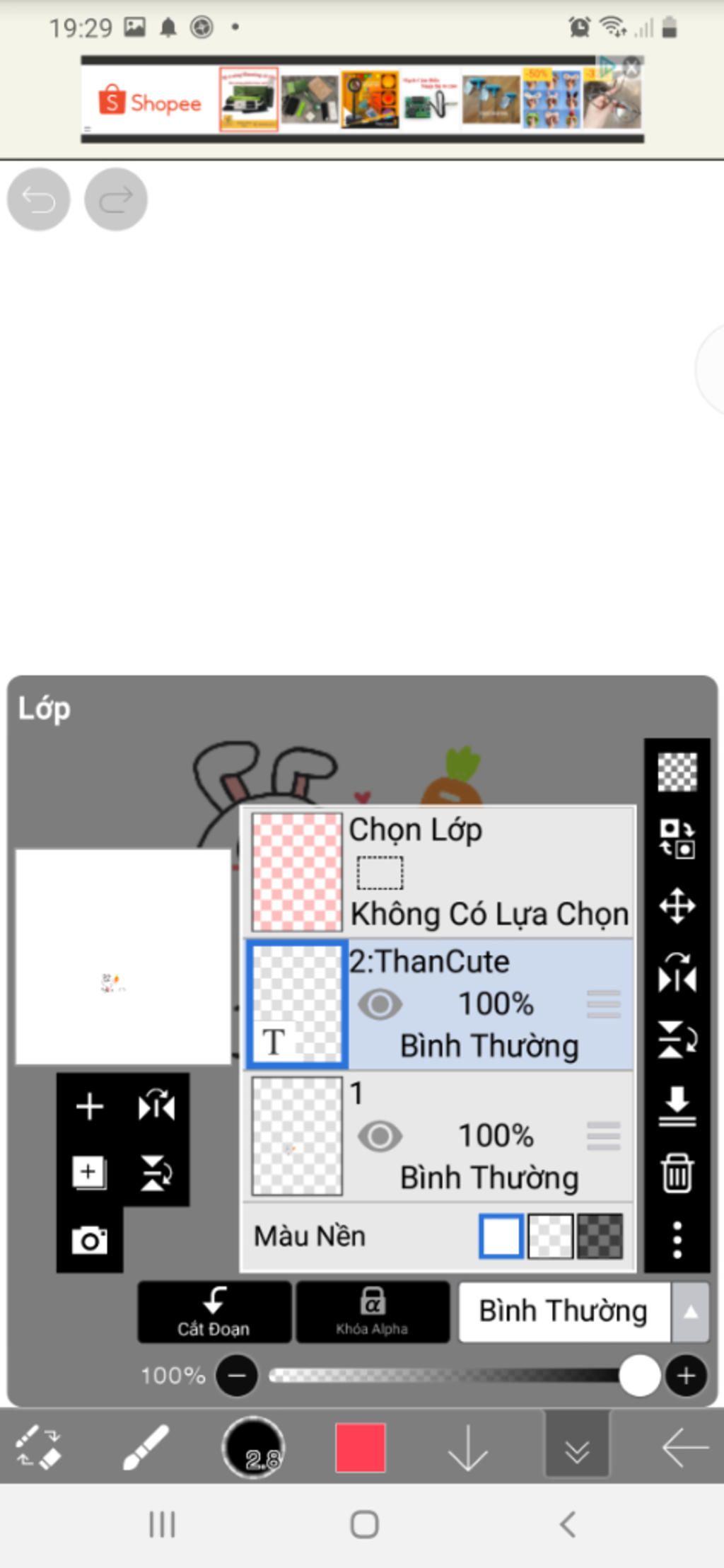This screenshot has height=1568, width=724.
Task: Increase layer opacity with plus button
Action: 685,1376
